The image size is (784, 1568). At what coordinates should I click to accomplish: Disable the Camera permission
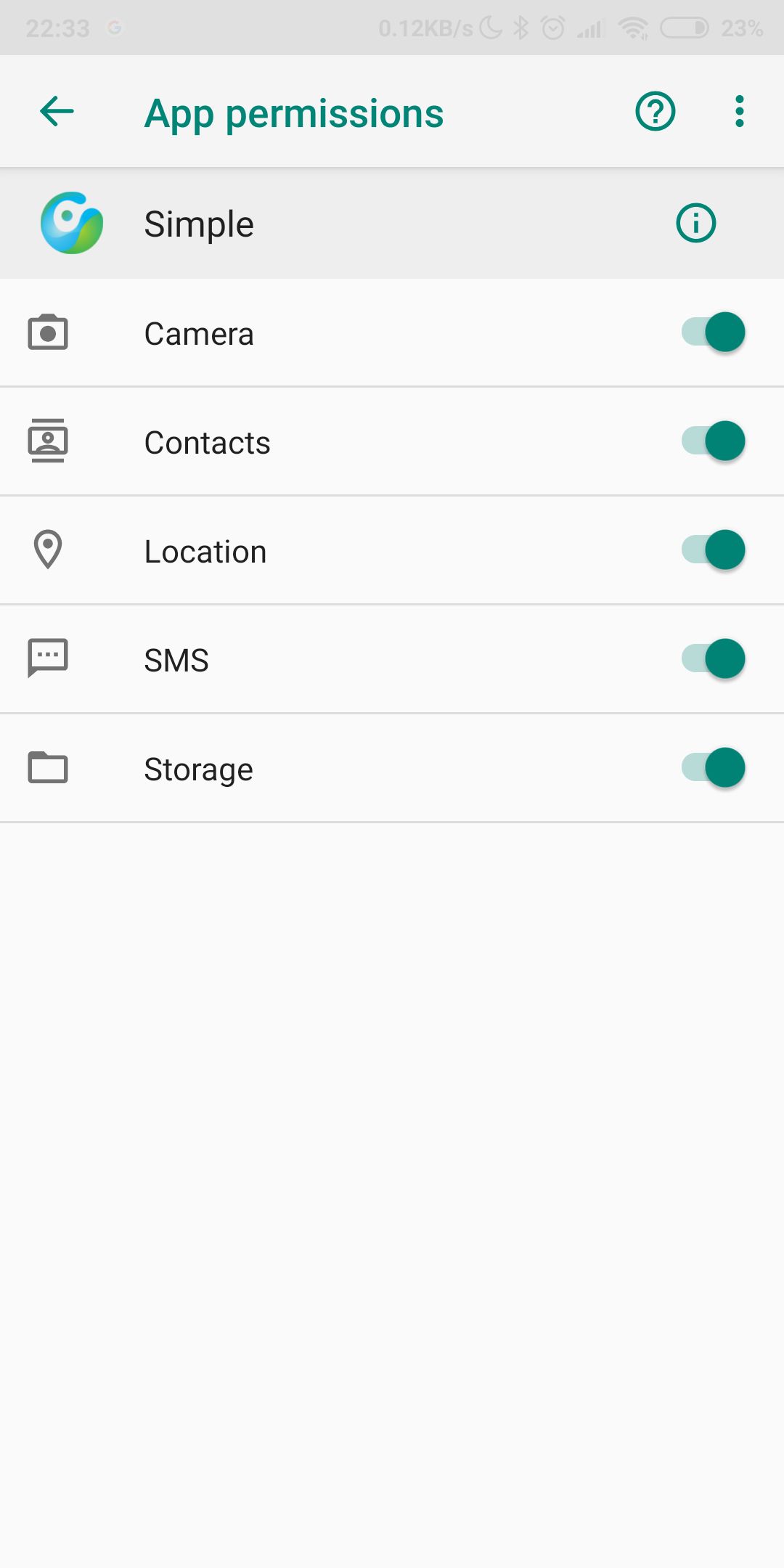pyautogui.click(x=714, y=332)
